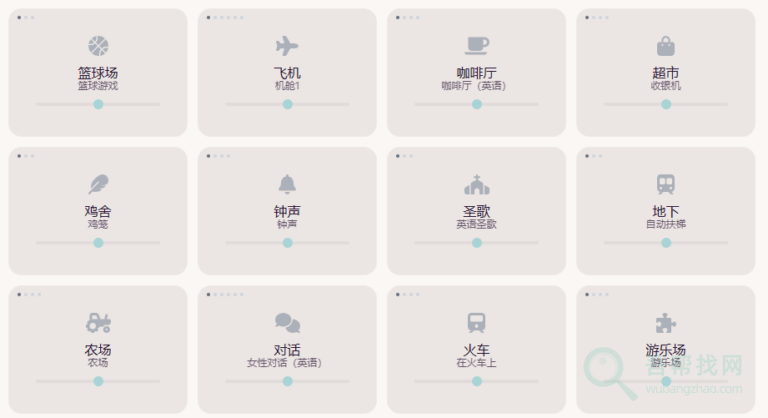This screenshot has height=418, width=768.
Task: Adjust the volume slider under 篮球游戏
Action: tap(98, 104)
